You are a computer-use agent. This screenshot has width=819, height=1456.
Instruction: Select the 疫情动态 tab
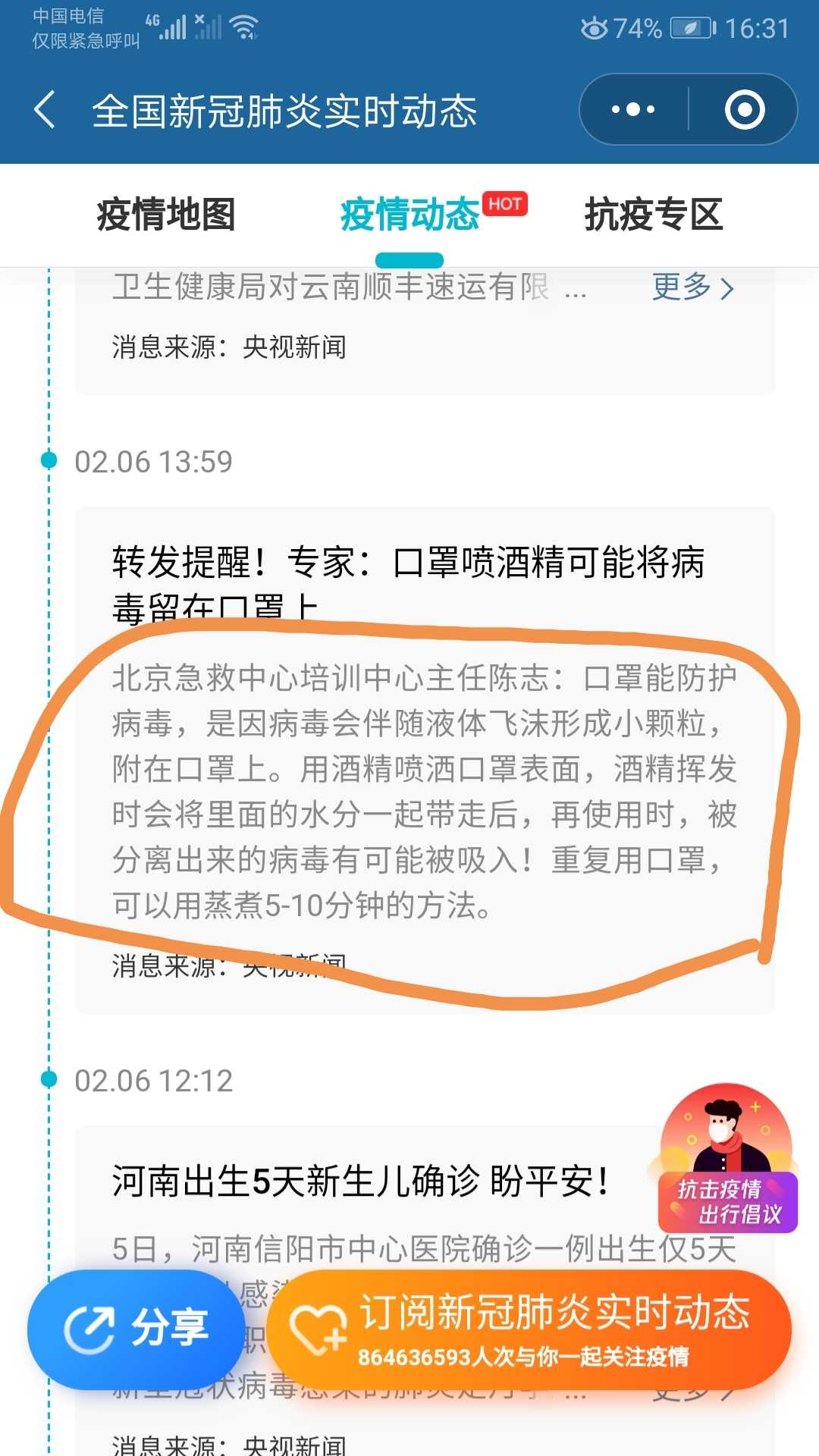(x=409, y=215)
